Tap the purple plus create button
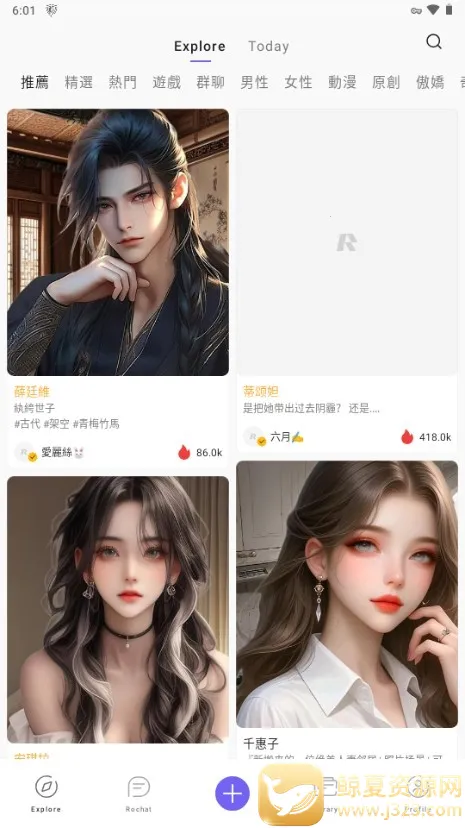 coord(232,793)
